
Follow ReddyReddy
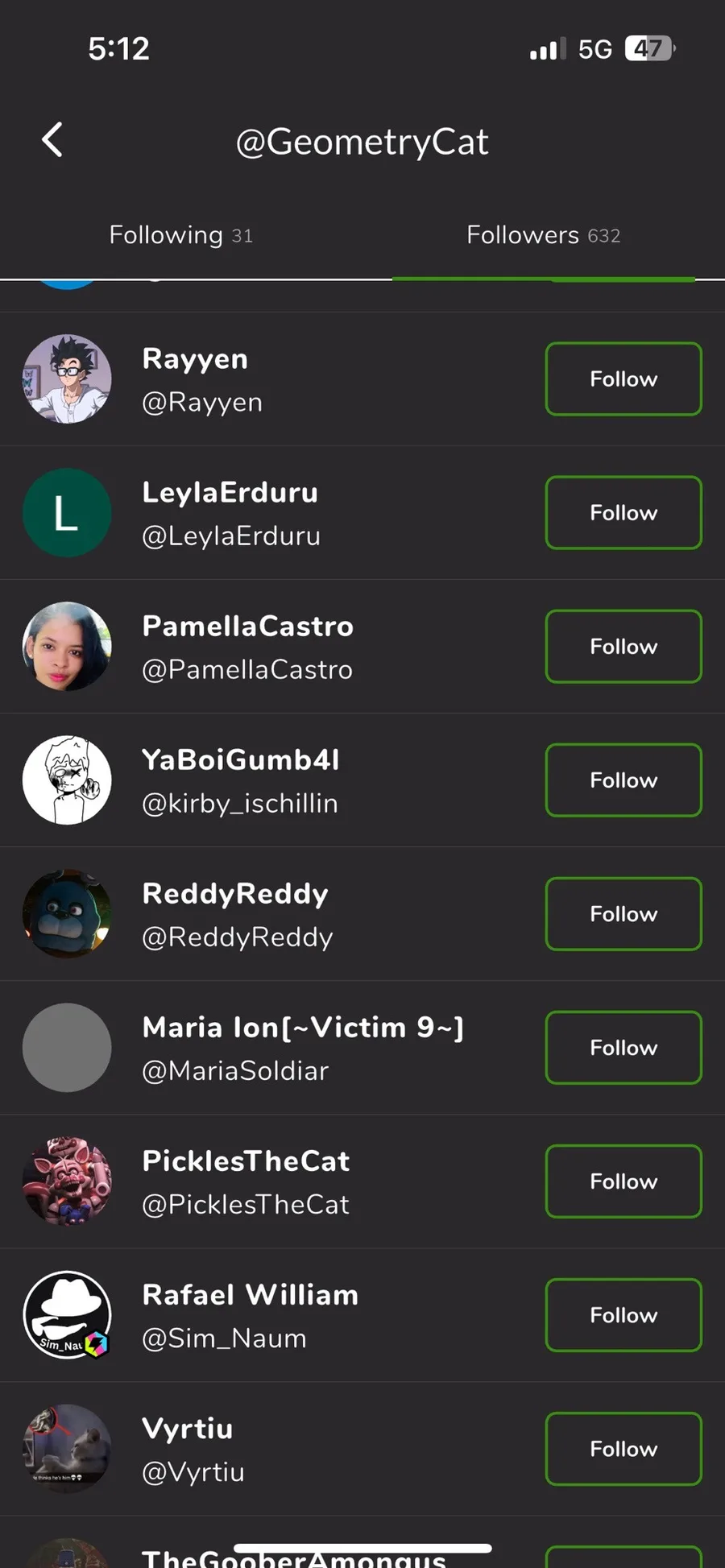623,914
